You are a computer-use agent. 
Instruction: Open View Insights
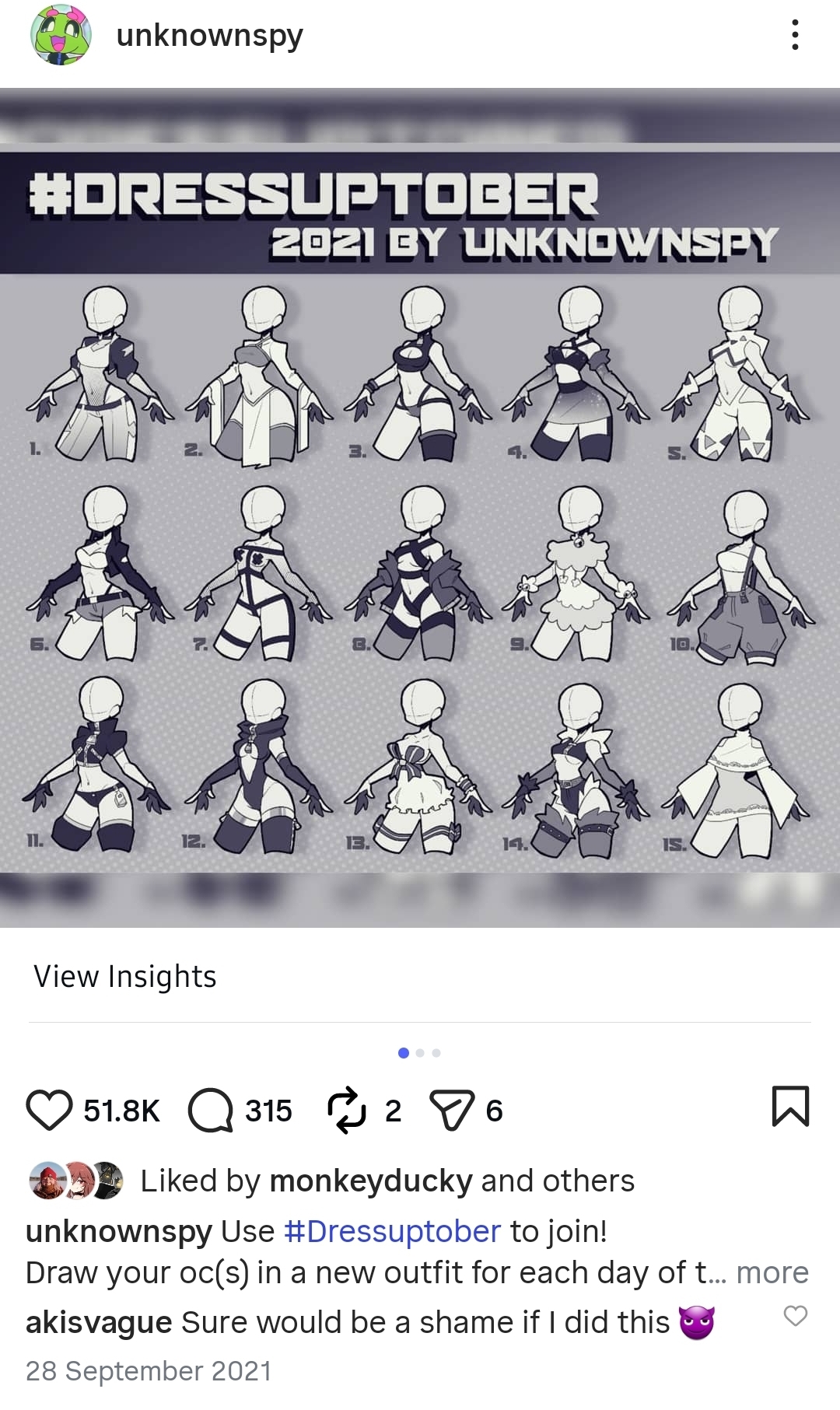(125, 977)
